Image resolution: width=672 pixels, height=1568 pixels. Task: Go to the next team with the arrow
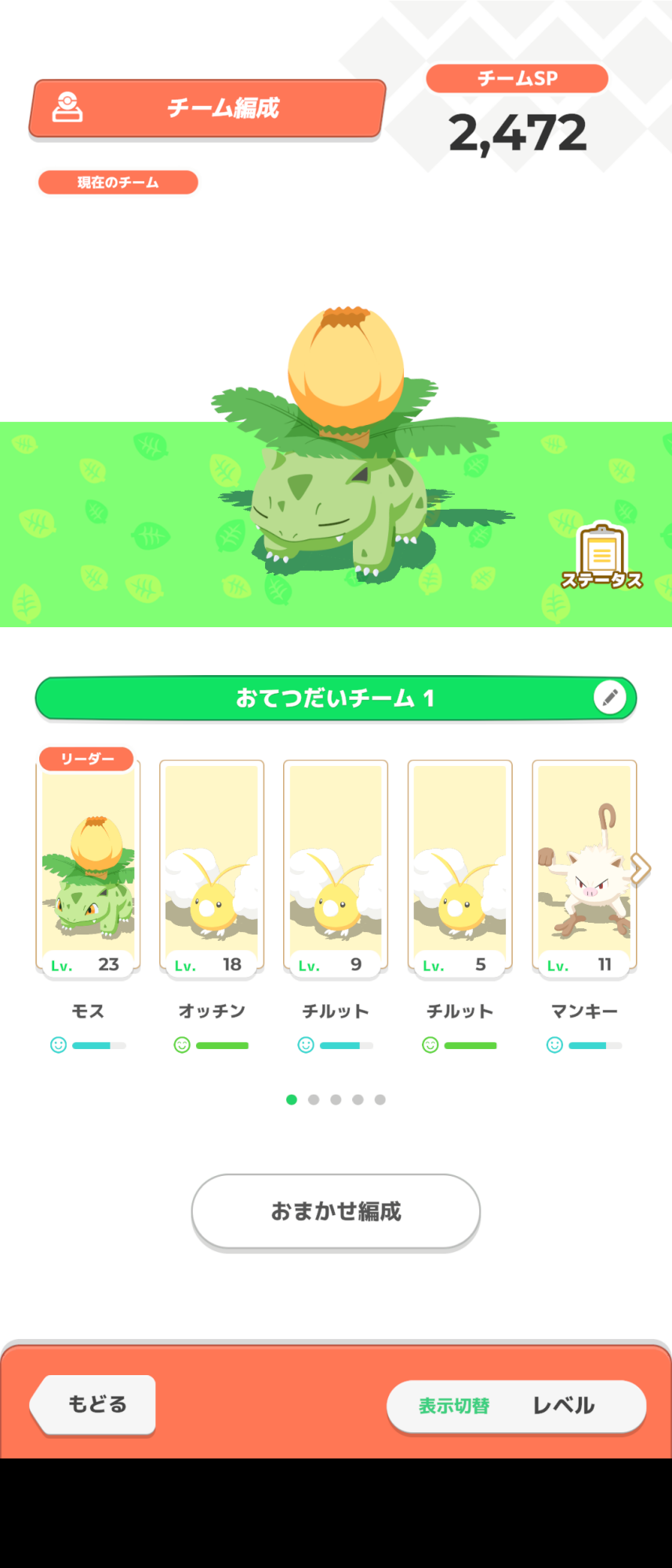click(x=641, y=868)
